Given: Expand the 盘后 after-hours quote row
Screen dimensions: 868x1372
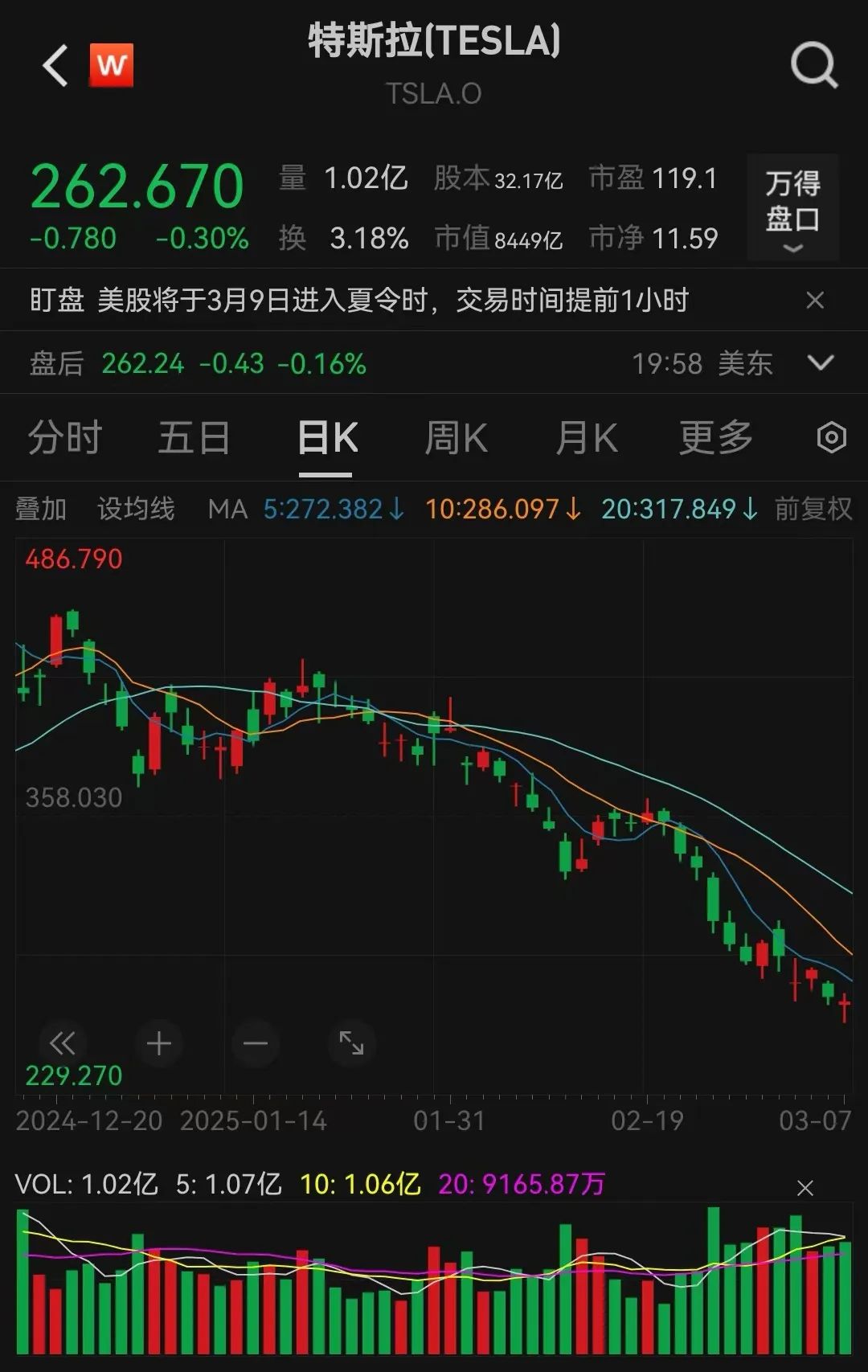Looking at the screenshot, I should coord(821,363).
